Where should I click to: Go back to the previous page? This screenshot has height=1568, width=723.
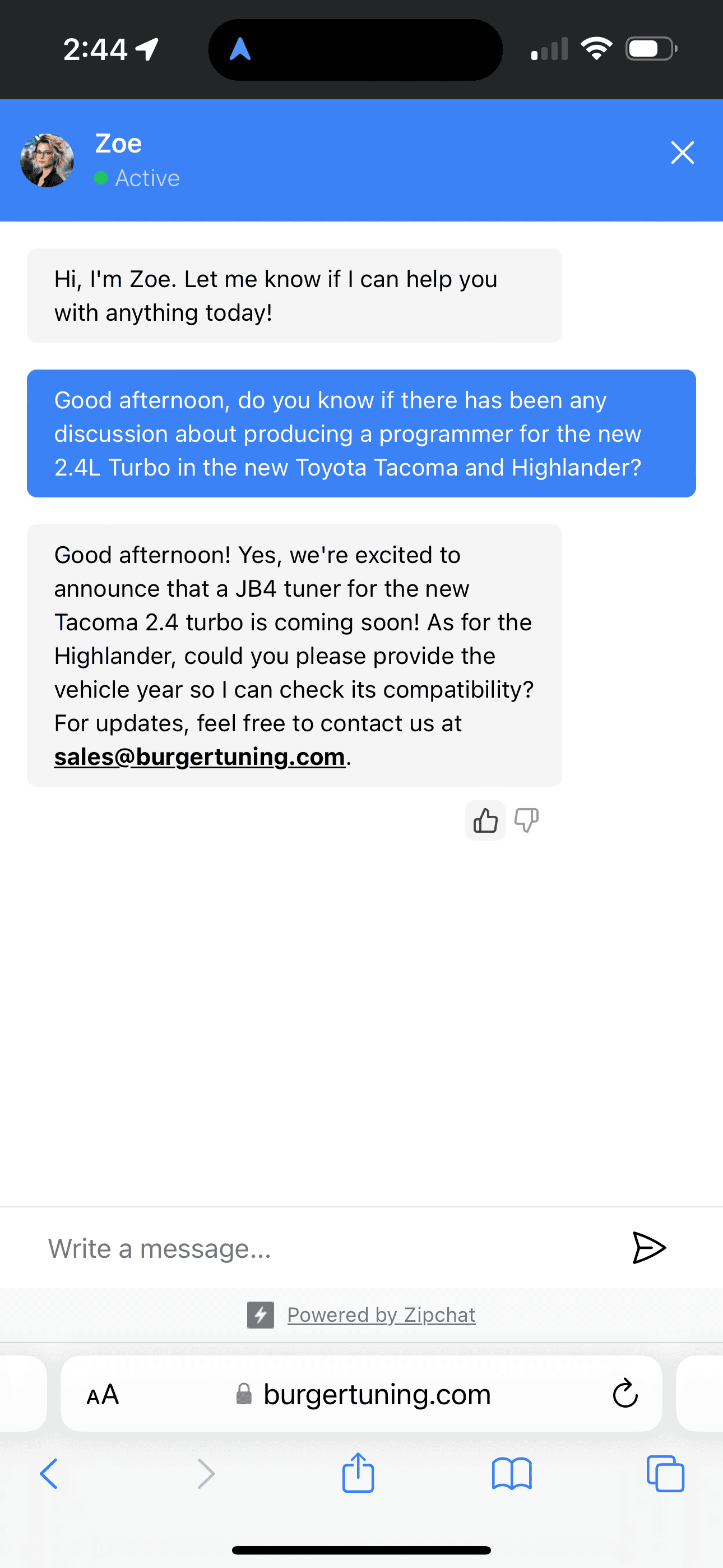click(49, 1474)
